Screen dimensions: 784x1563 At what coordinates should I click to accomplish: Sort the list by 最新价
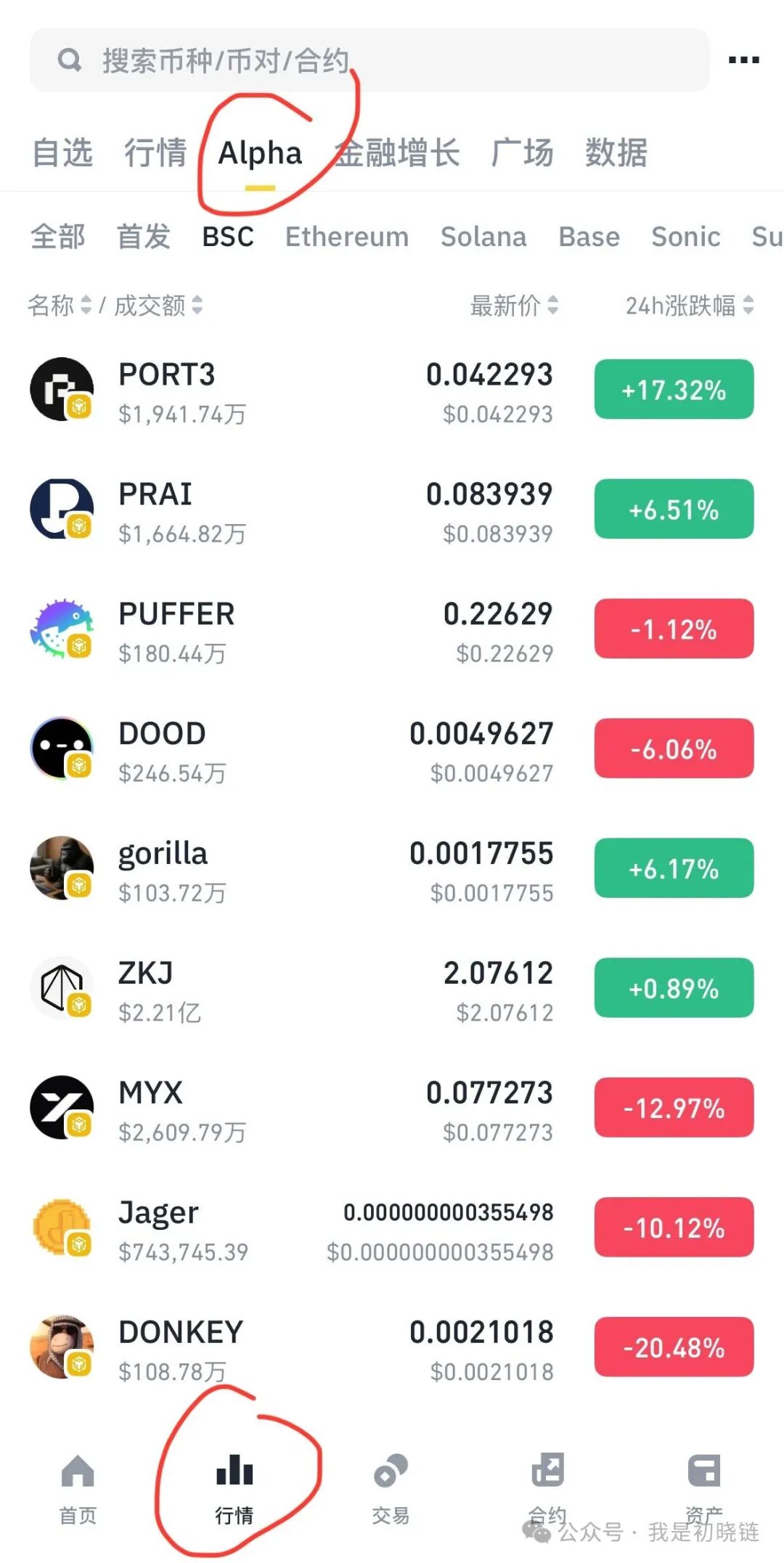click(x=514, y=306)
